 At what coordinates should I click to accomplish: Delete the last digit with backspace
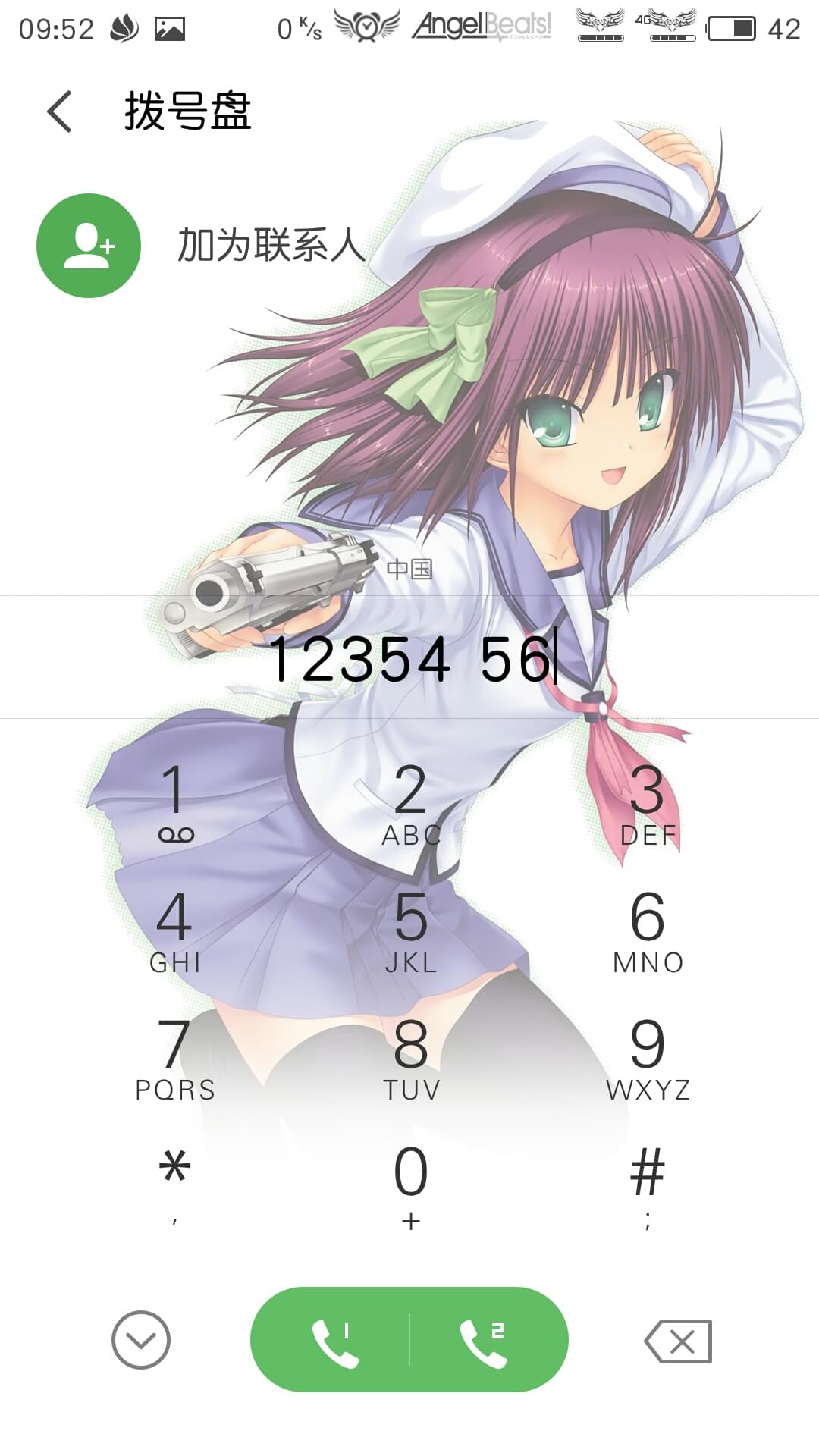click(678, 1341)
